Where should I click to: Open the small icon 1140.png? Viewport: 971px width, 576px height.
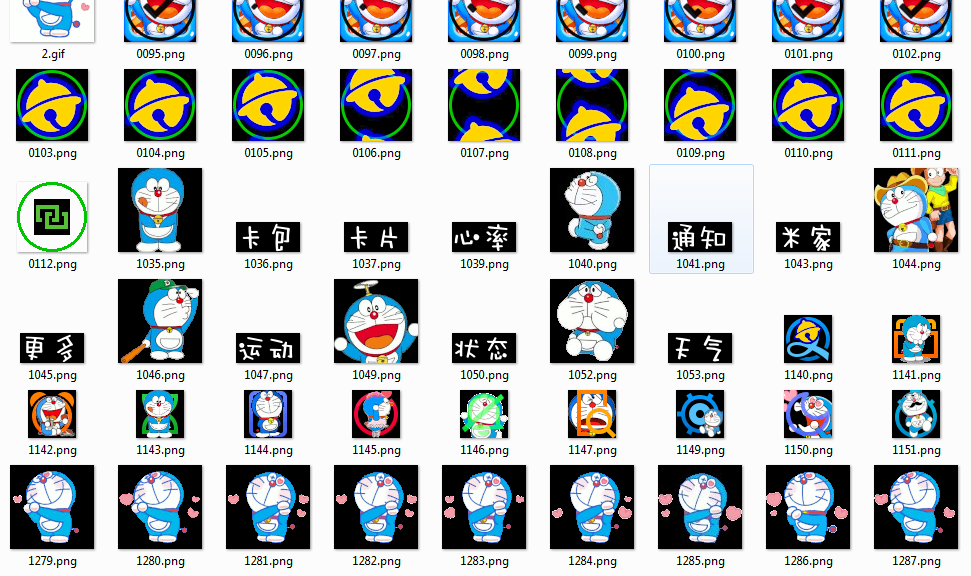coord(808,339)
